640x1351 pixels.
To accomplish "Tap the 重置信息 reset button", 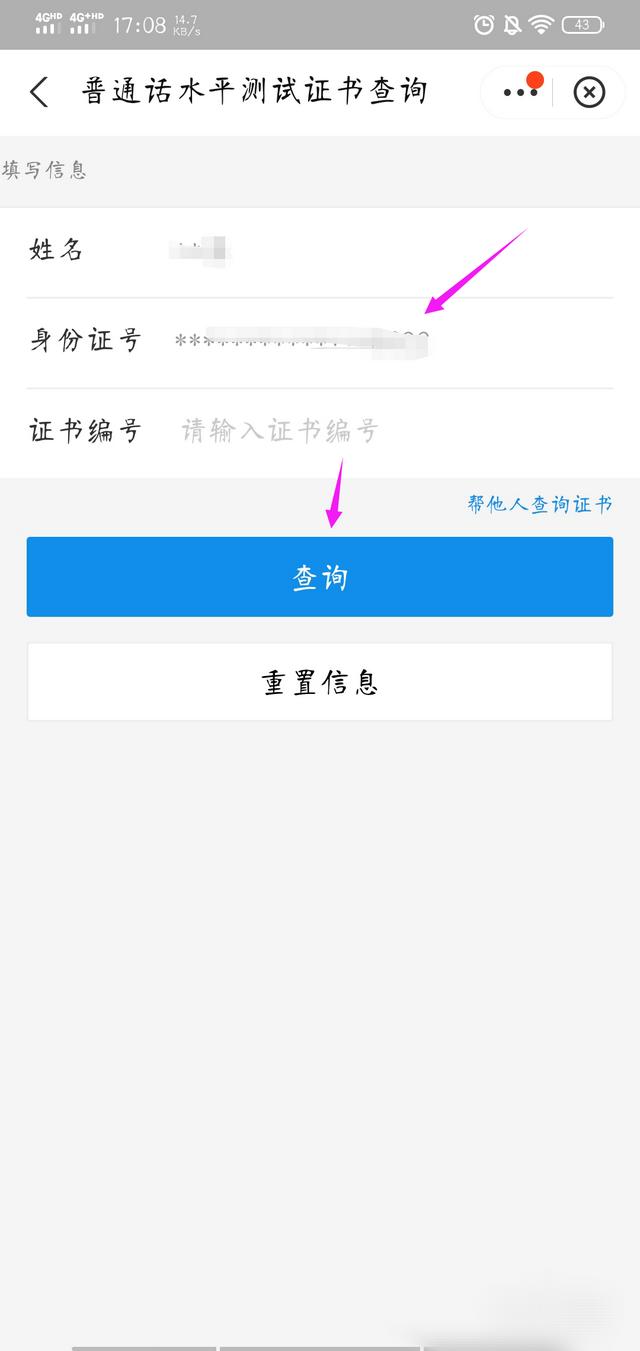I will pos(320,682).
